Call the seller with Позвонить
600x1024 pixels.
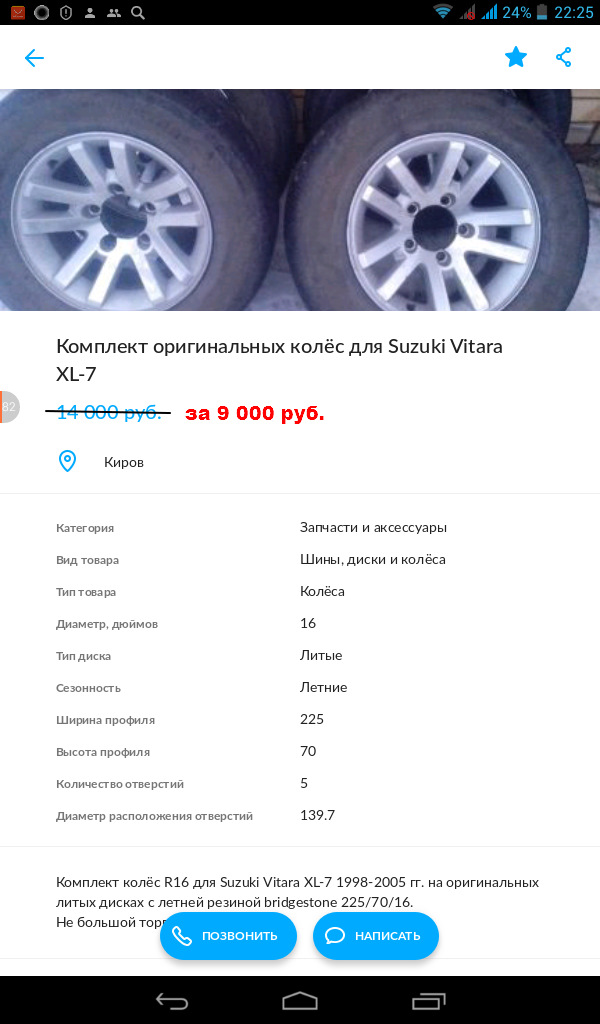228,936
